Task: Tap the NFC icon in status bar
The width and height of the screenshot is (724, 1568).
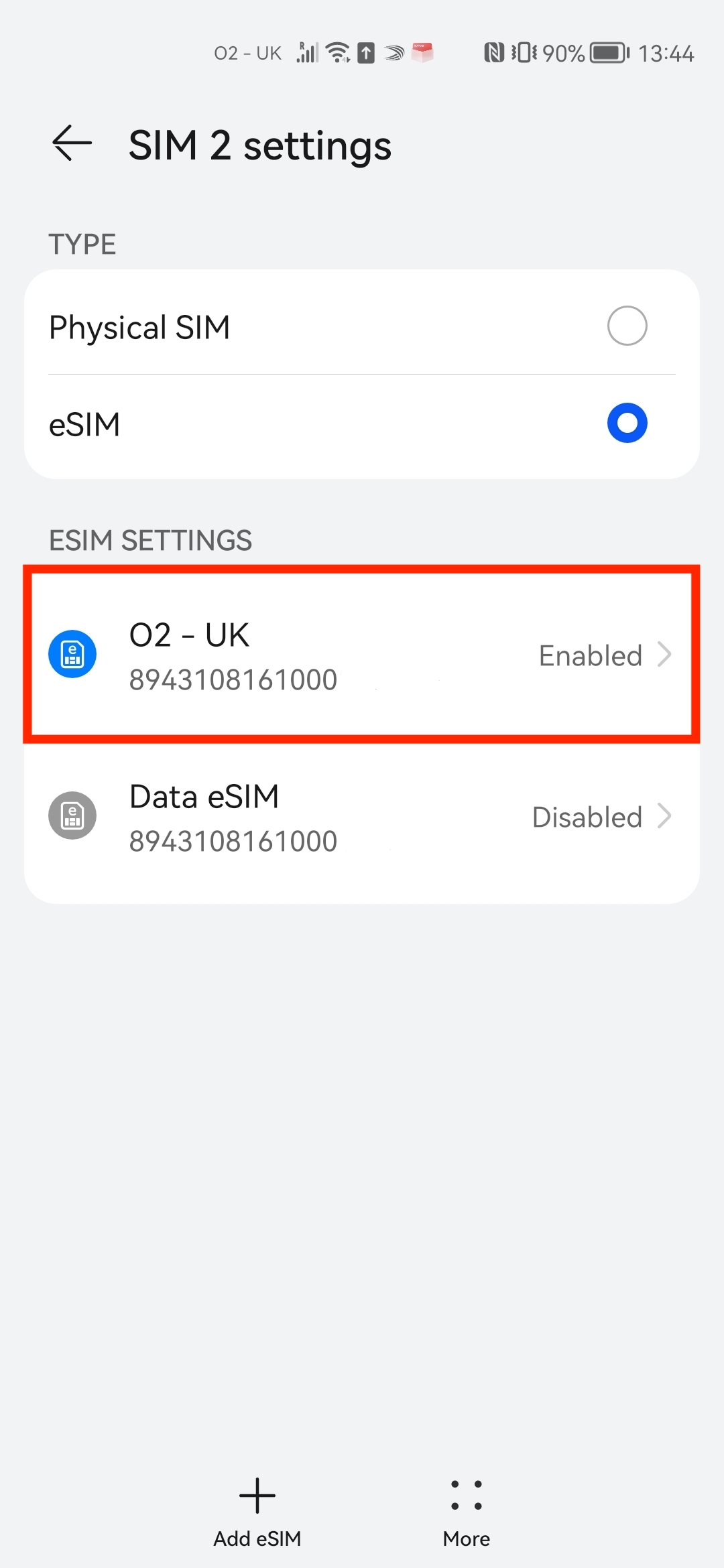Action: click(495, 52)
